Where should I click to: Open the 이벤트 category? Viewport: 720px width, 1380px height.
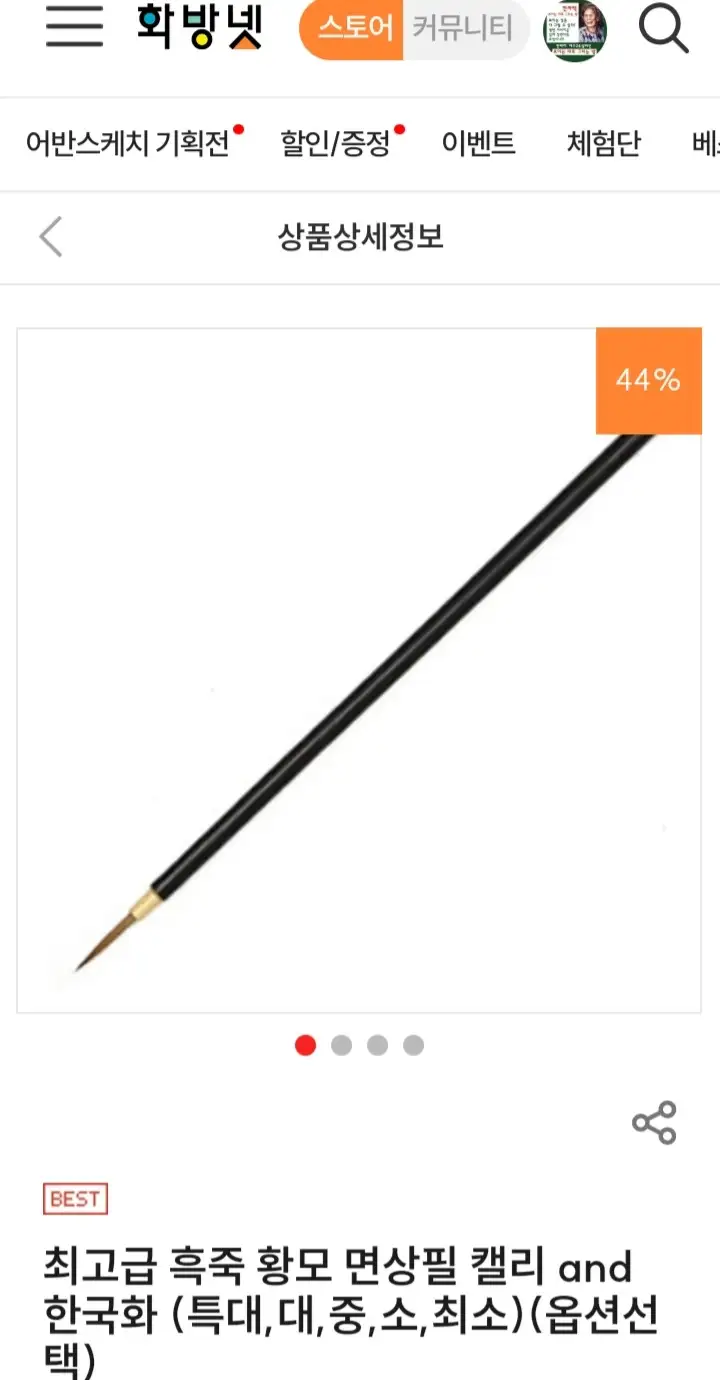coord(479,144)
